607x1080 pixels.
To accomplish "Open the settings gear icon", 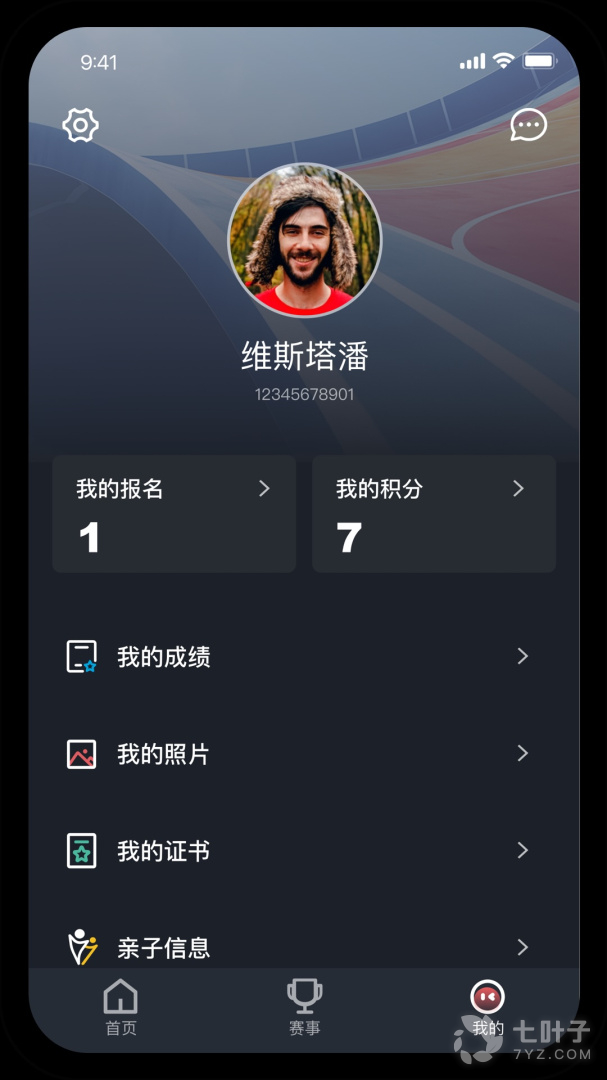I will [x=80, y=125].
